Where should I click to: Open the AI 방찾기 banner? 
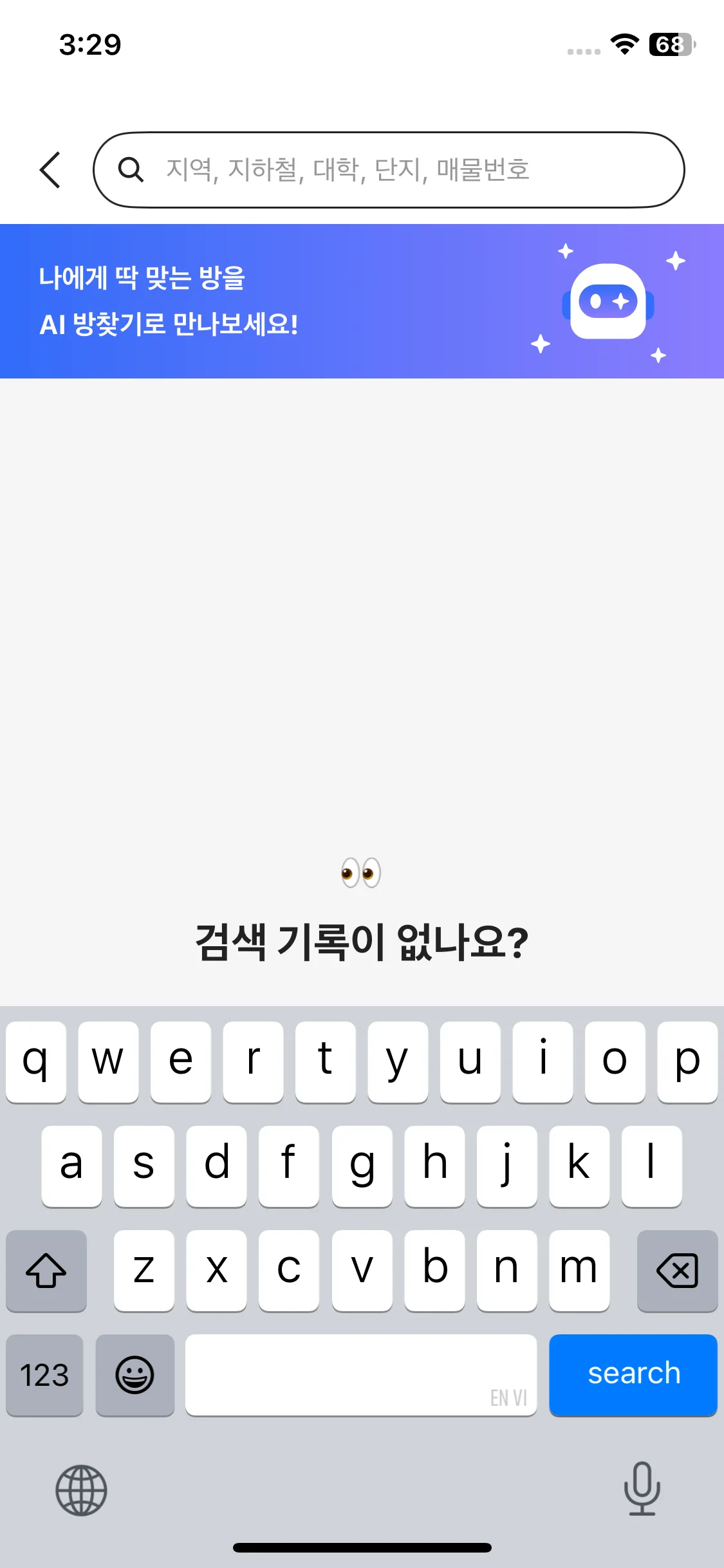[x=362, y=301]
